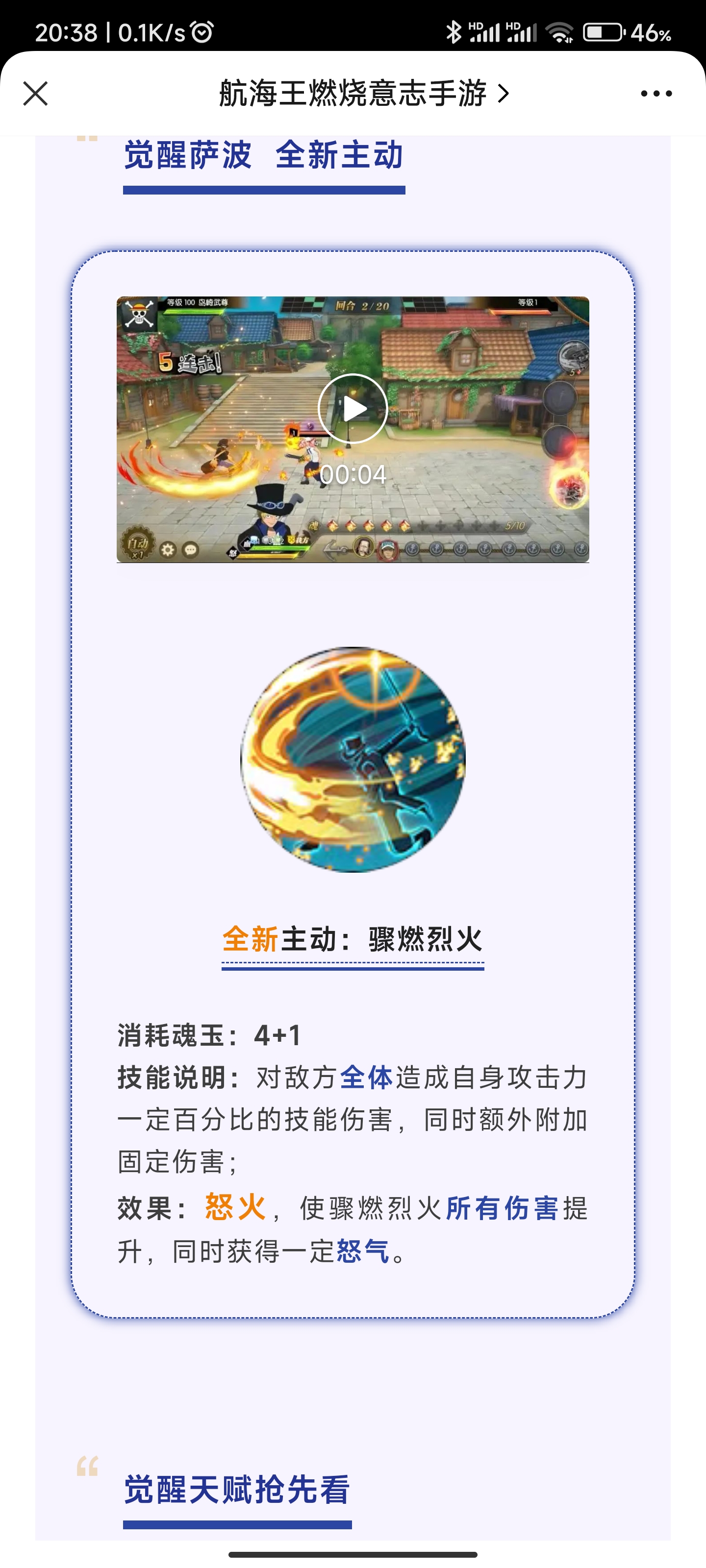Open the 航海王燃烧意志手游 account page
The width and height of the screenshot is (706, 1568).
tap(363, 94)
